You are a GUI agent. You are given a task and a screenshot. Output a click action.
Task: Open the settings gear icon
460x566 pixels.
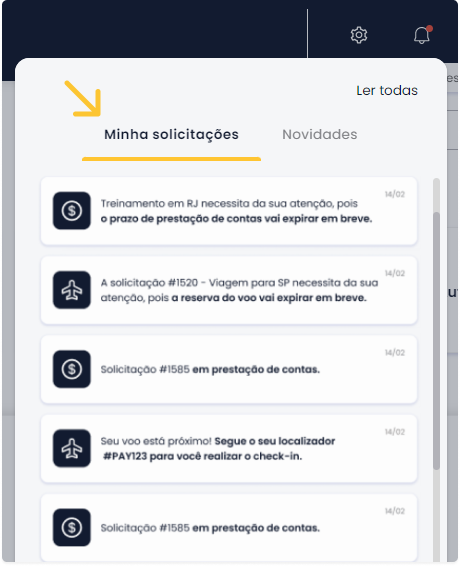pyautogui.click(x=359, y=35)
